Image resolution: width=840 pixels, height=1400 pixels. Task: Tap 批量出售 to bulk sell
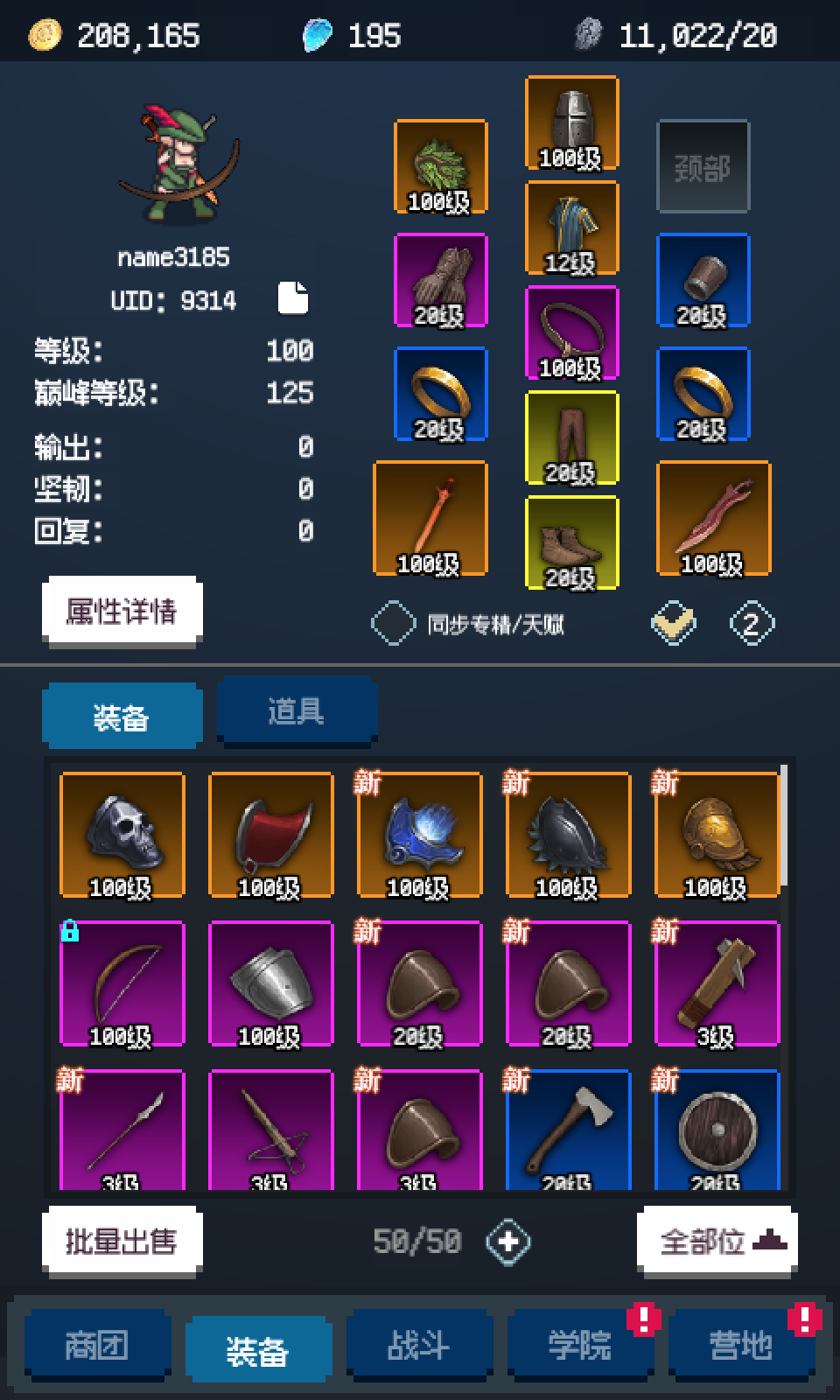click(x=122, y=1241)
